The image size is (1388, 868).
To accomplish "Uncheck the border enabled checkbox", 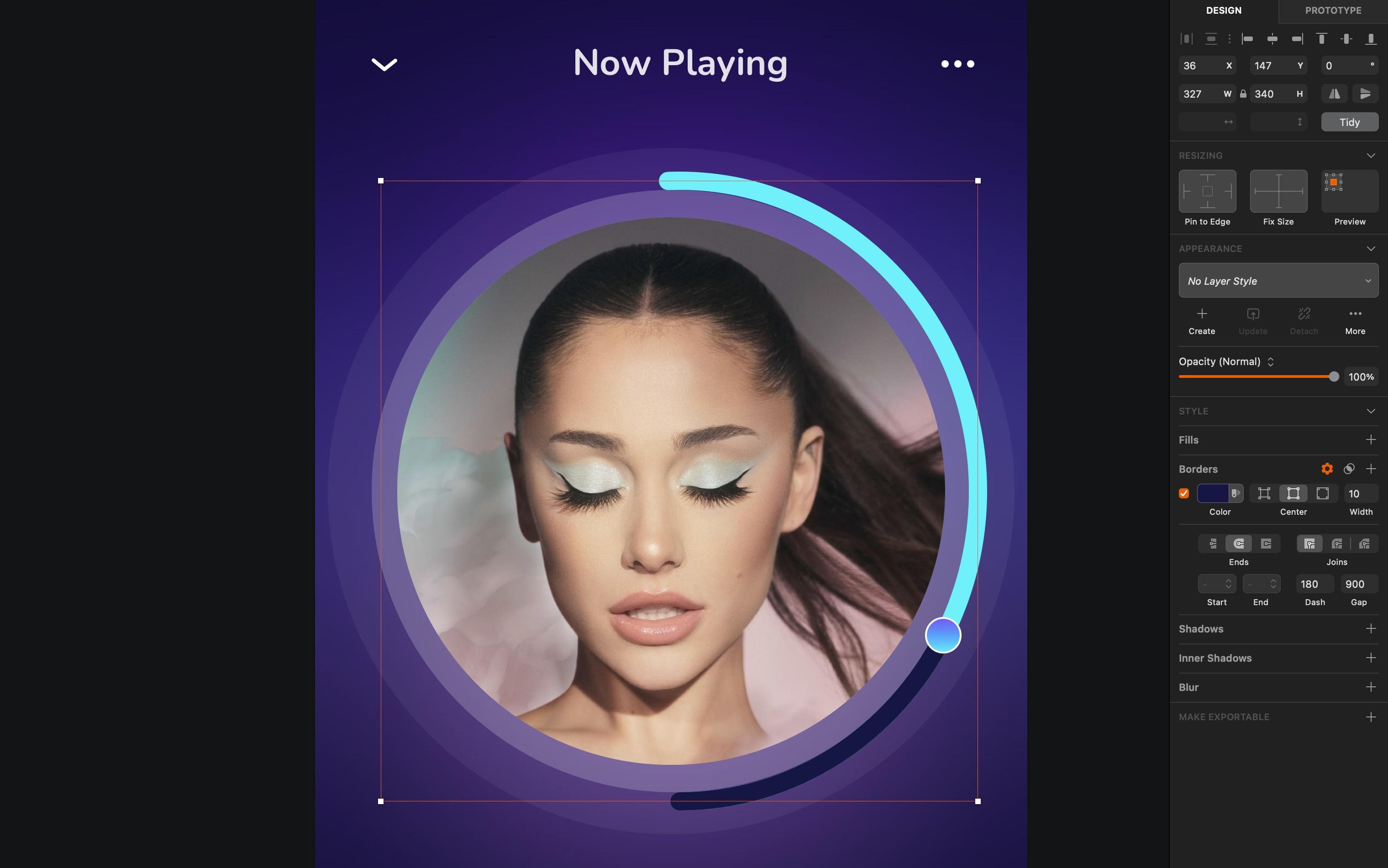I will click(x=1183, y=494).
